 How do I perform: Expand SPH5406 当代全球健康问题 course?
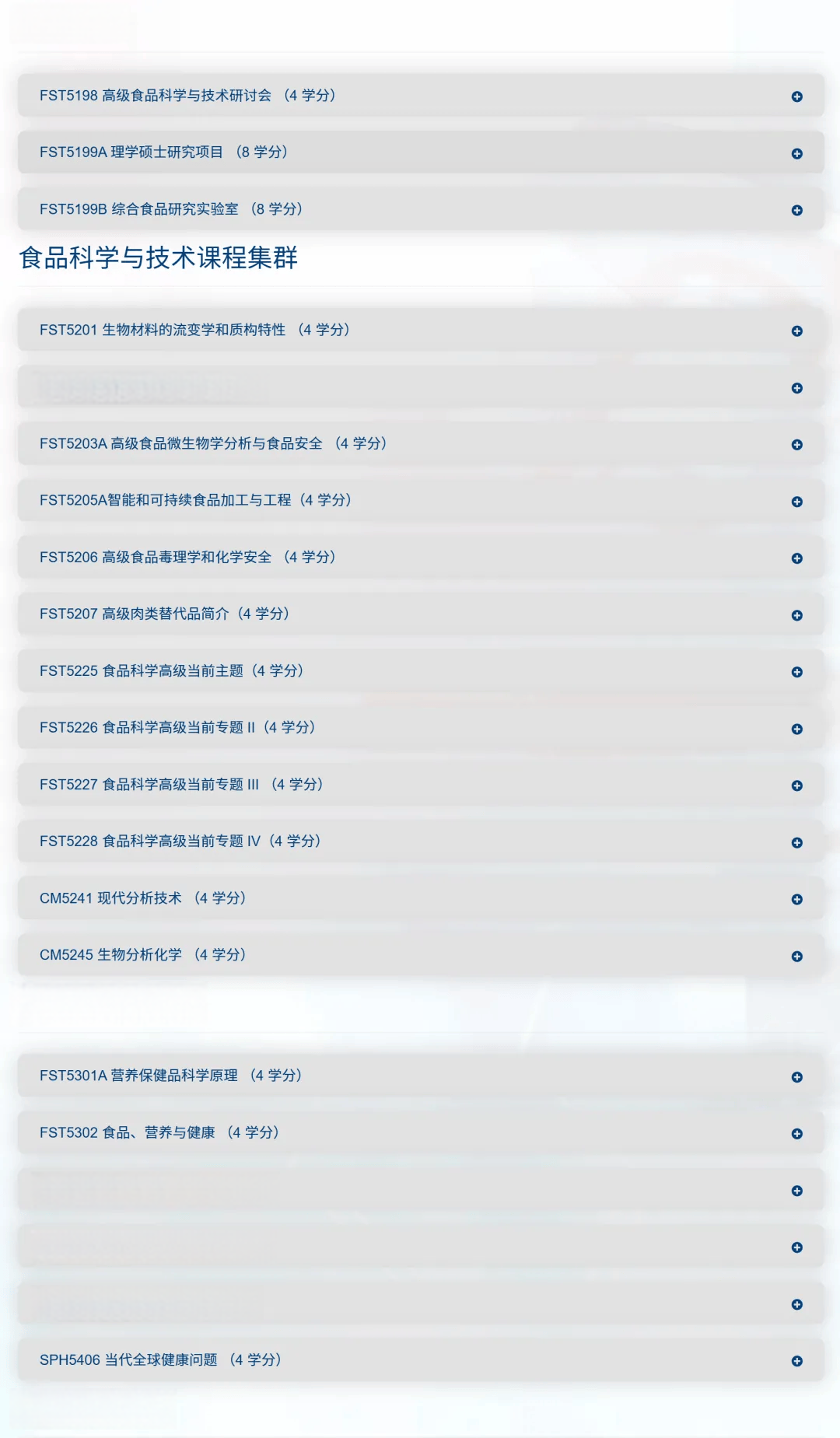pos(420,1359)
